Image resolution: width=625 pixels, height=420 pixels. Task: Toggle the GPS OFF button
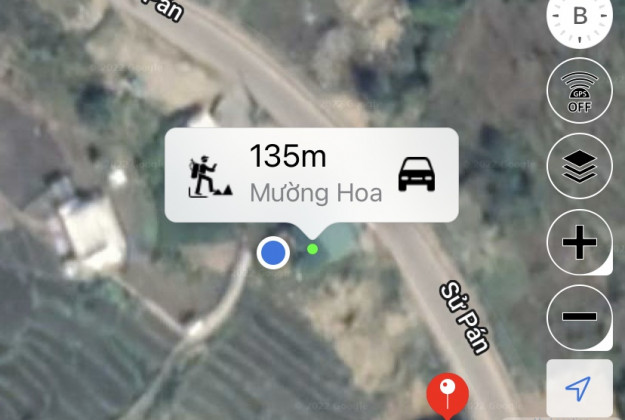click(580, 92)
